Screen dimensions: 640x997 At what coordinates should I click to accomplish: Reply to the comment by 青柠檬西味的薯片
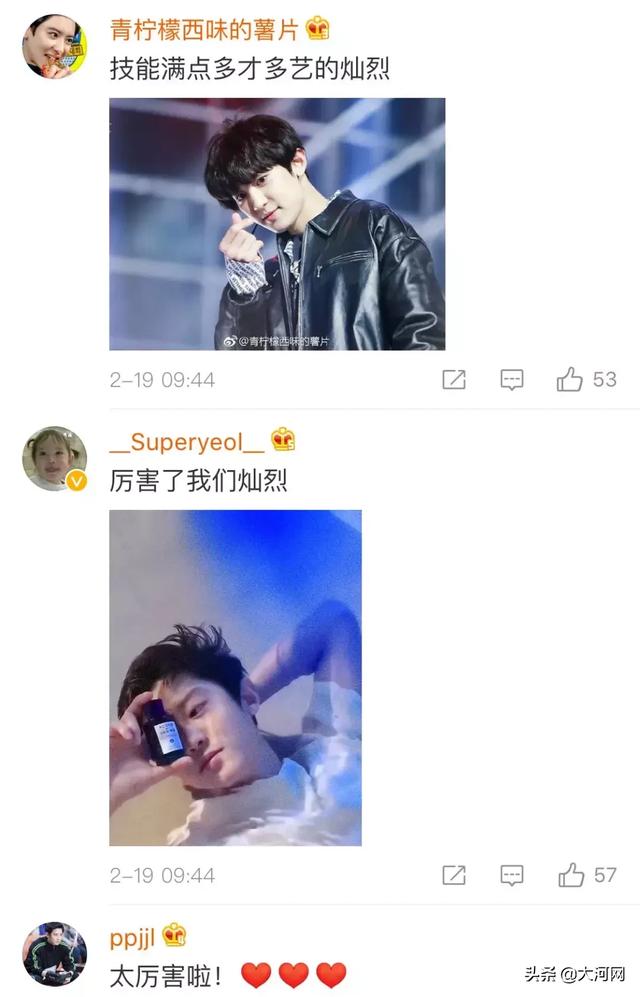coord(512,380)
